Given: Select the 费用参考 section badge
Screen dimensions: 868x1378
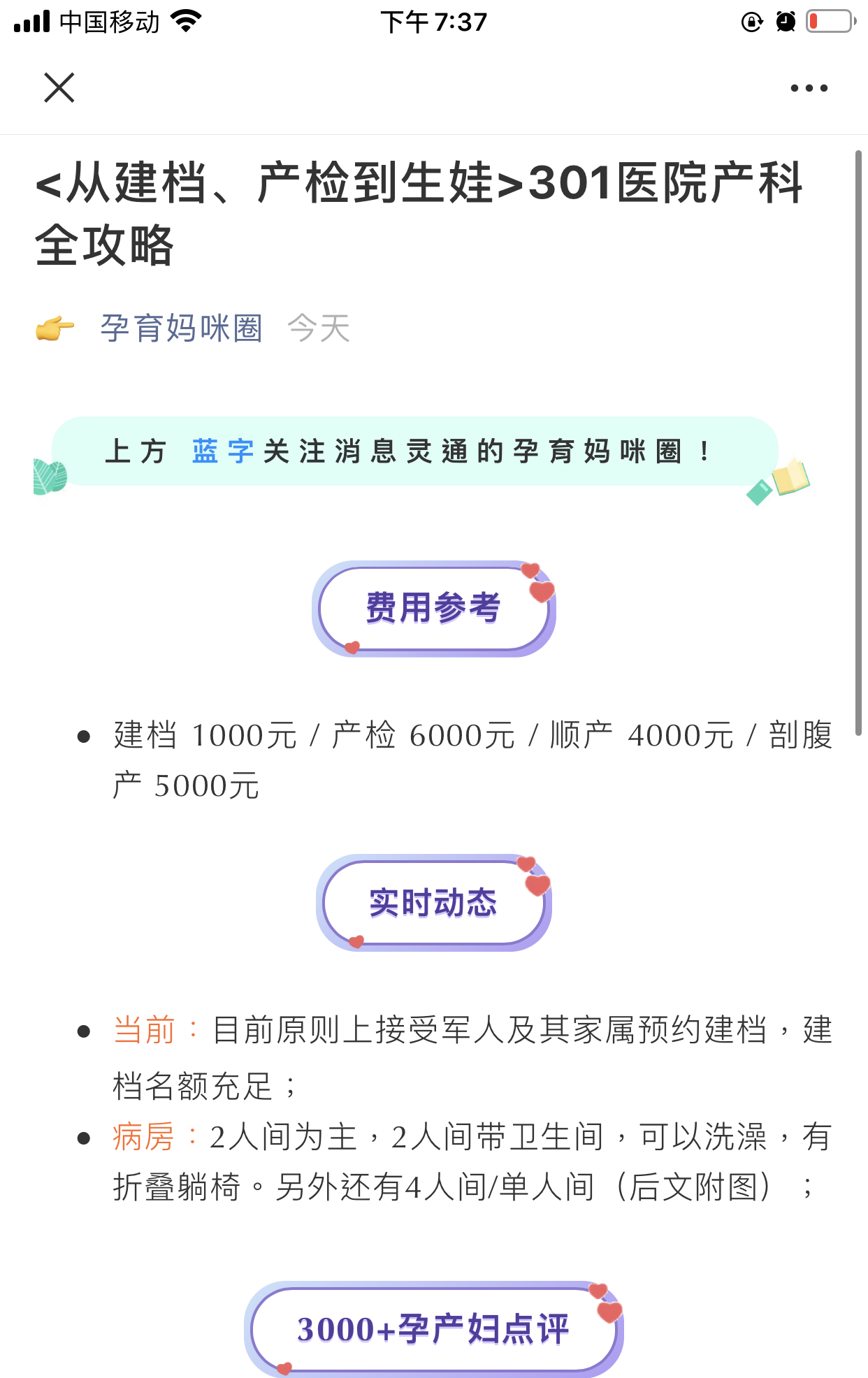Looking at the screenshot, I should [433, 608].
